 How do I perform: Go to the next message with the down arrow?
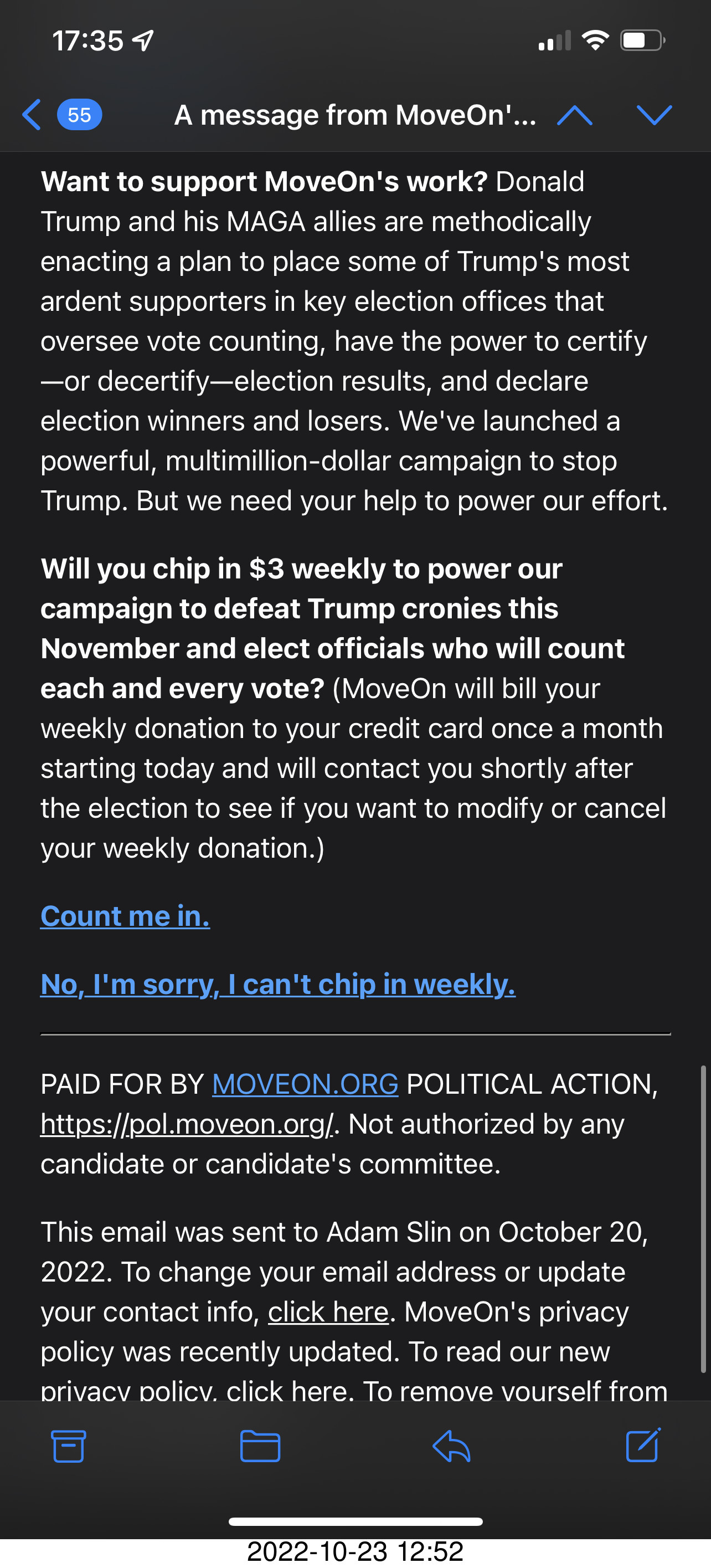pyautogui.click(x=654, y=115)
